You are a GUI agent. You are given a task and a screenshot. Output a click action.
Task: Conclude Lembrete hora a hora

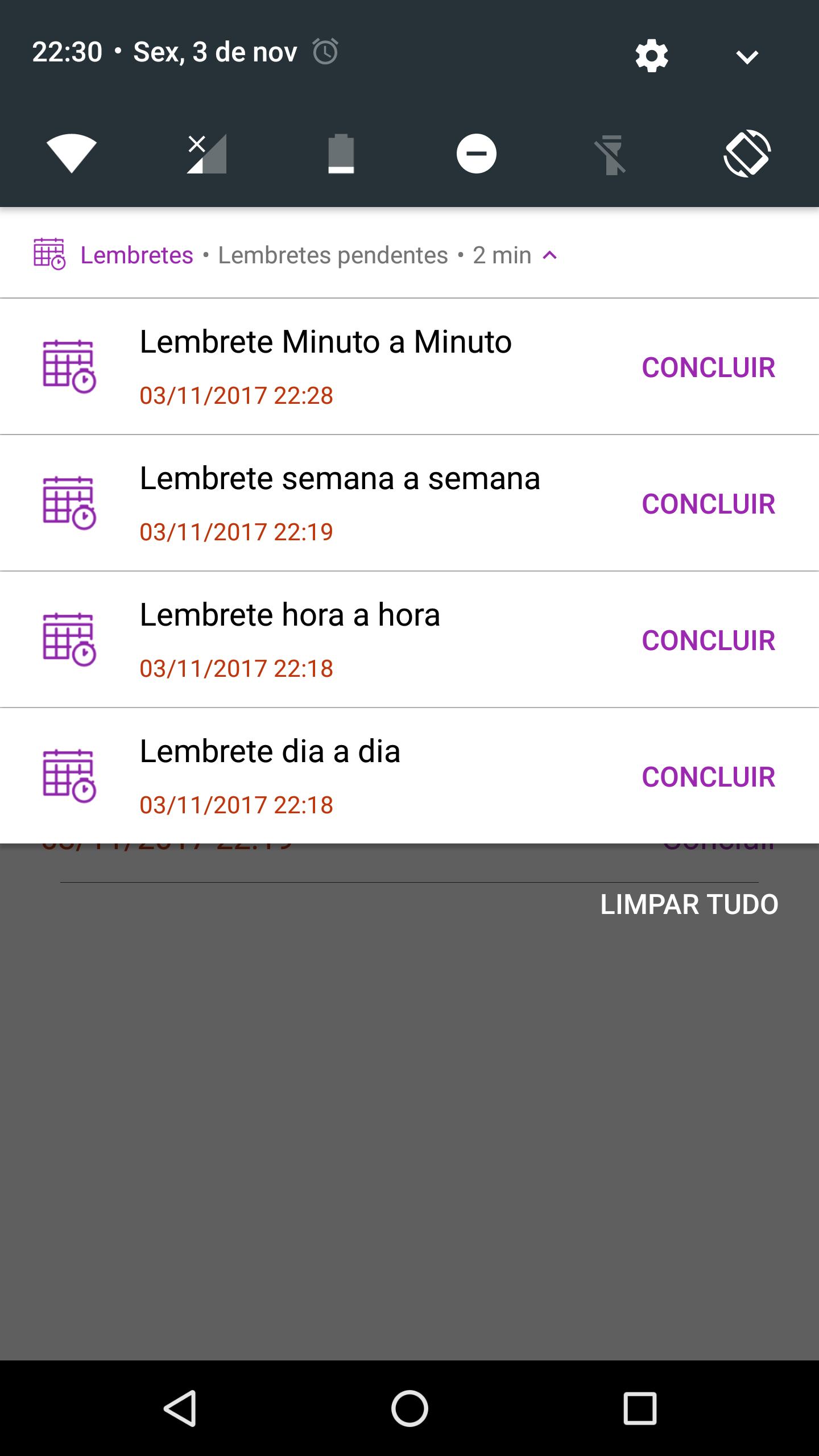709,640
